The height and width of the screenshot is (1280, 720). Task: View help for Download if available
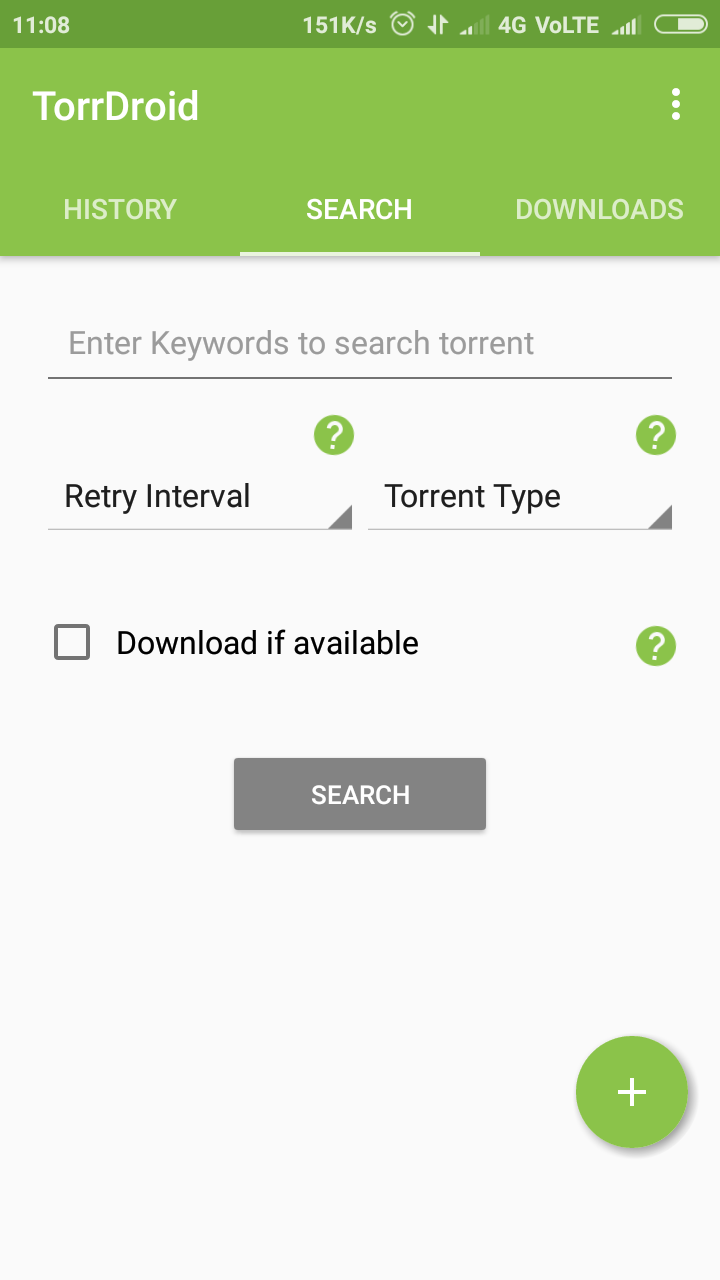pos(656,646)
